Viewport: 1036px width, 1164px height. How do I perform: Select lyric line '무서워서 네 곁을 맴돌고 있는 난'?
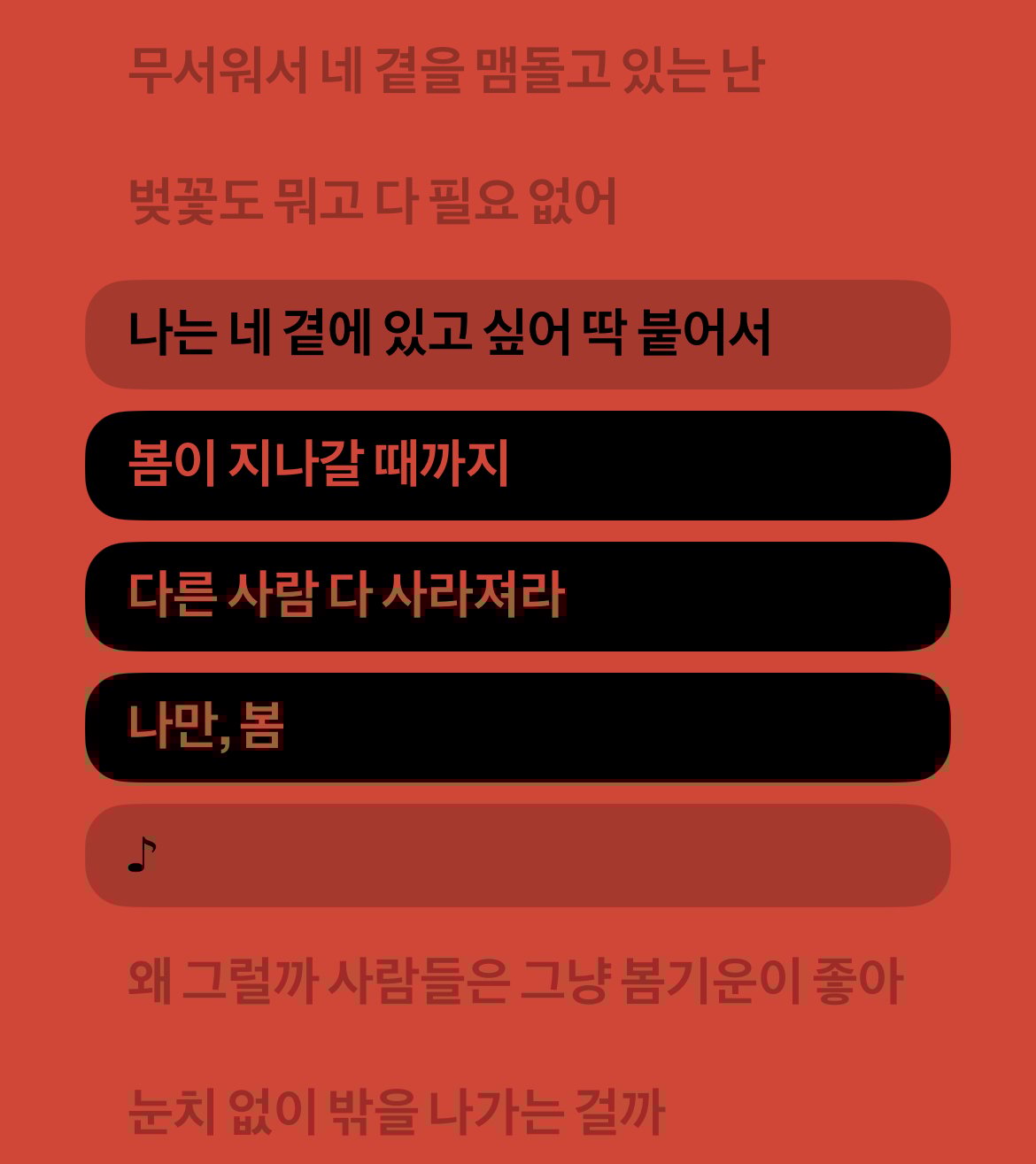(445, 70)
